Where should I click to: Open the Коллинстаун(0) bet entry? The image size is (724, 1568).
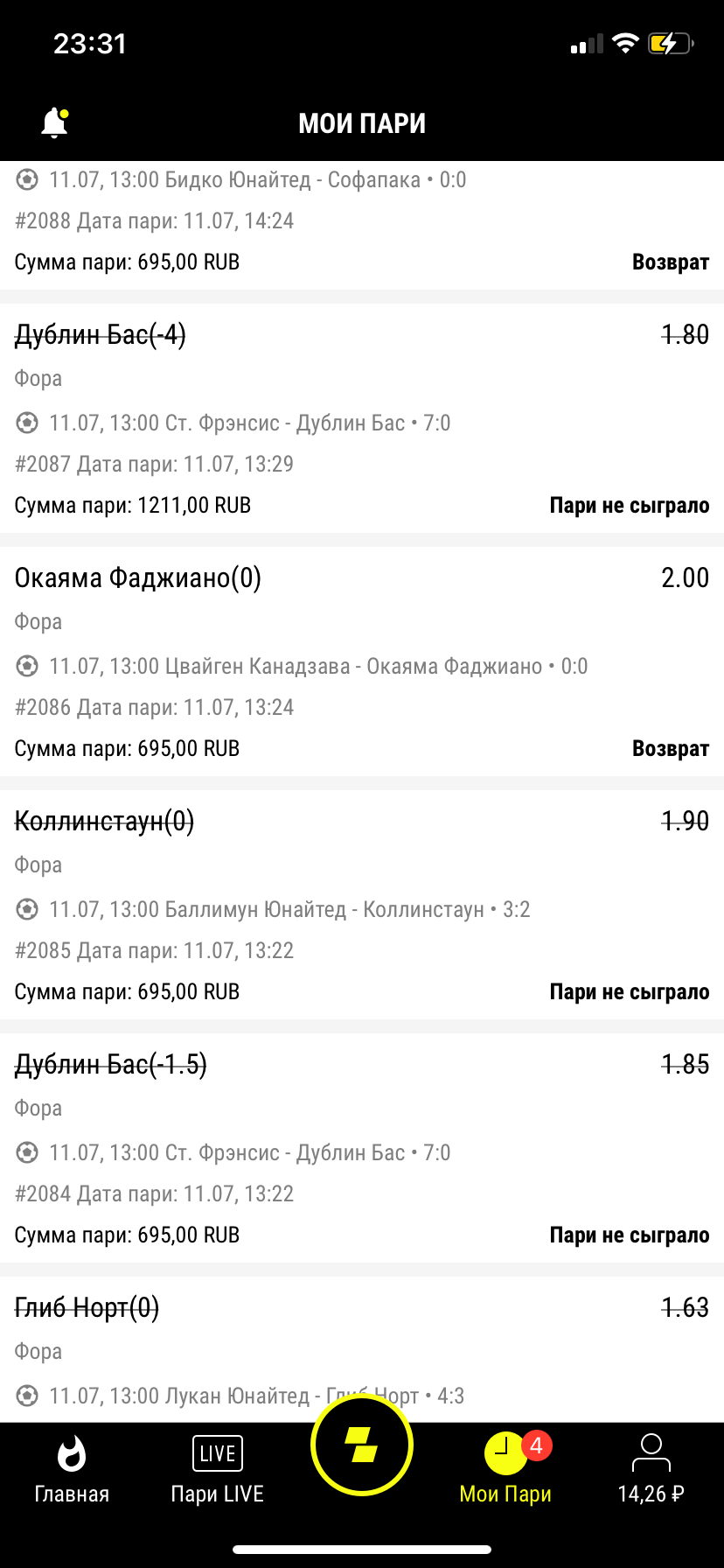[362, 905]
